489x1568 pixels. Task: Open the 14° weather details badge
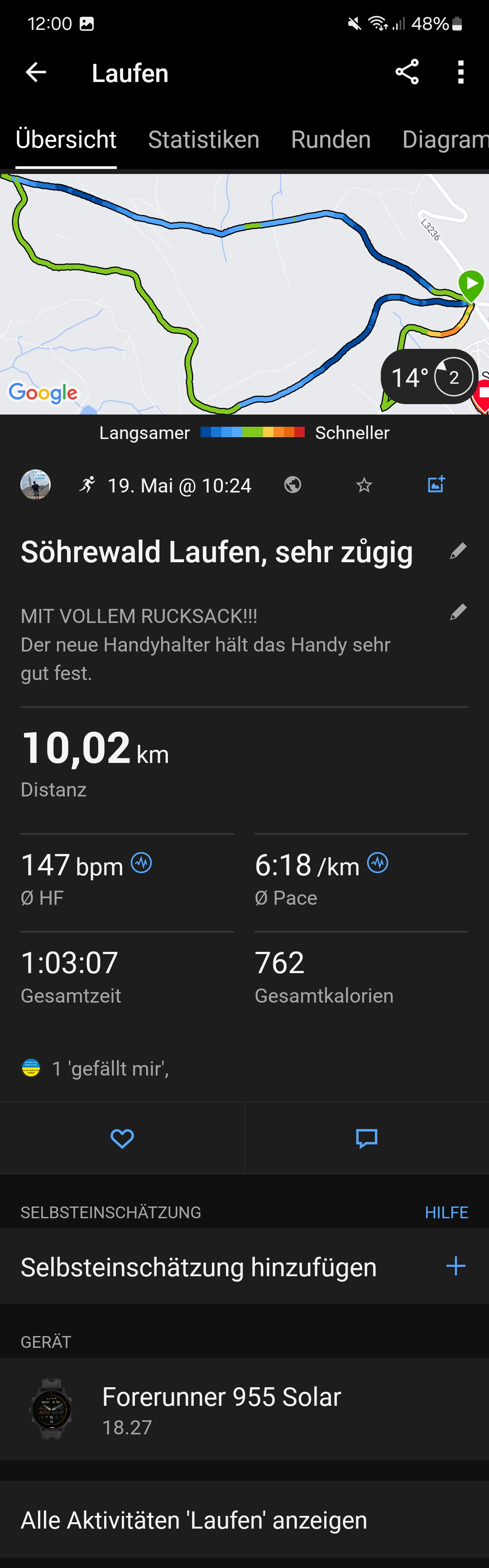pyautogui.click(x=429, y=377)
